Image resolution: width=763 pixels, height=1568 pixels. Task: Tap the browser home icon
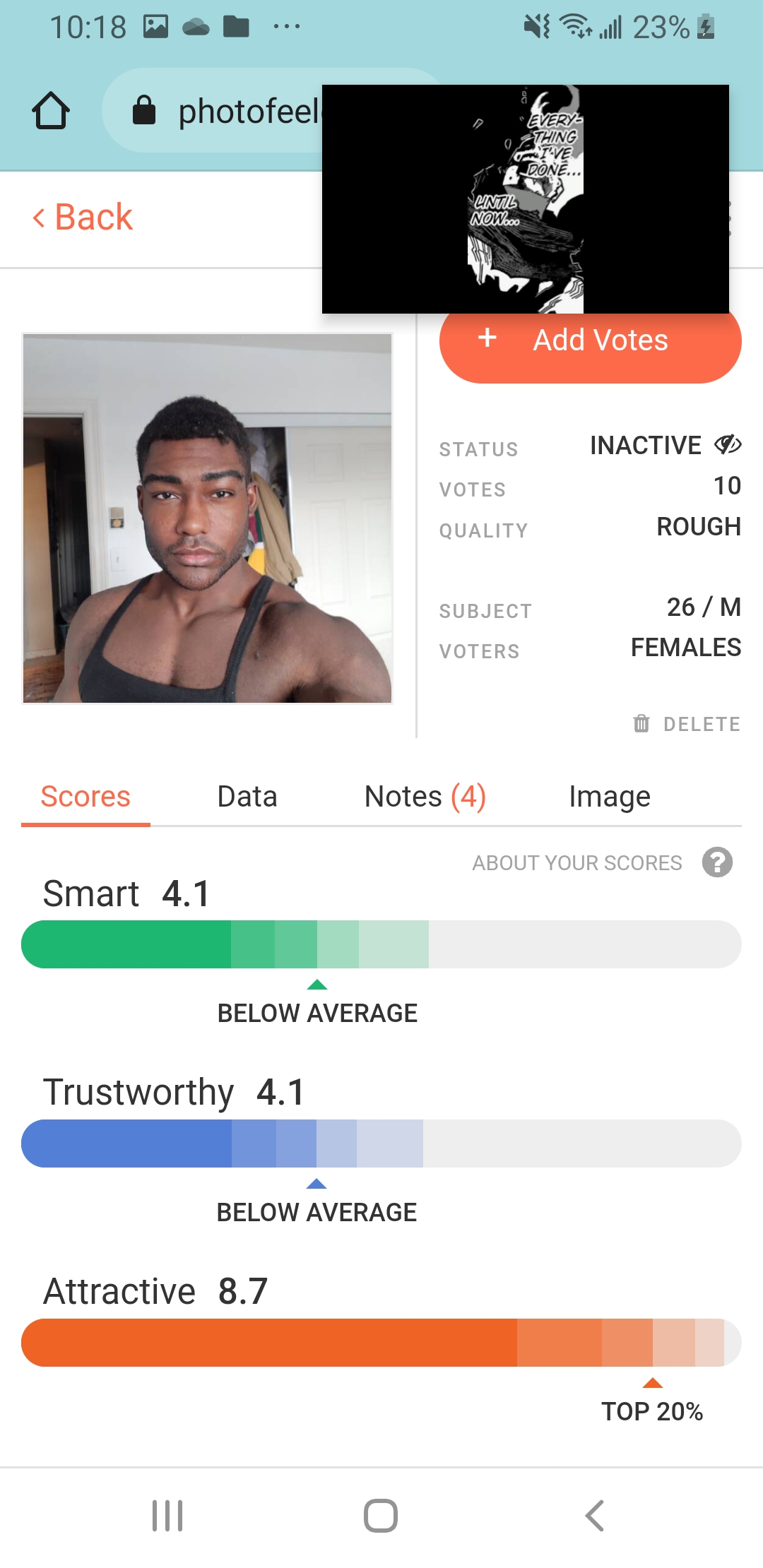click(x=51, y=111)
